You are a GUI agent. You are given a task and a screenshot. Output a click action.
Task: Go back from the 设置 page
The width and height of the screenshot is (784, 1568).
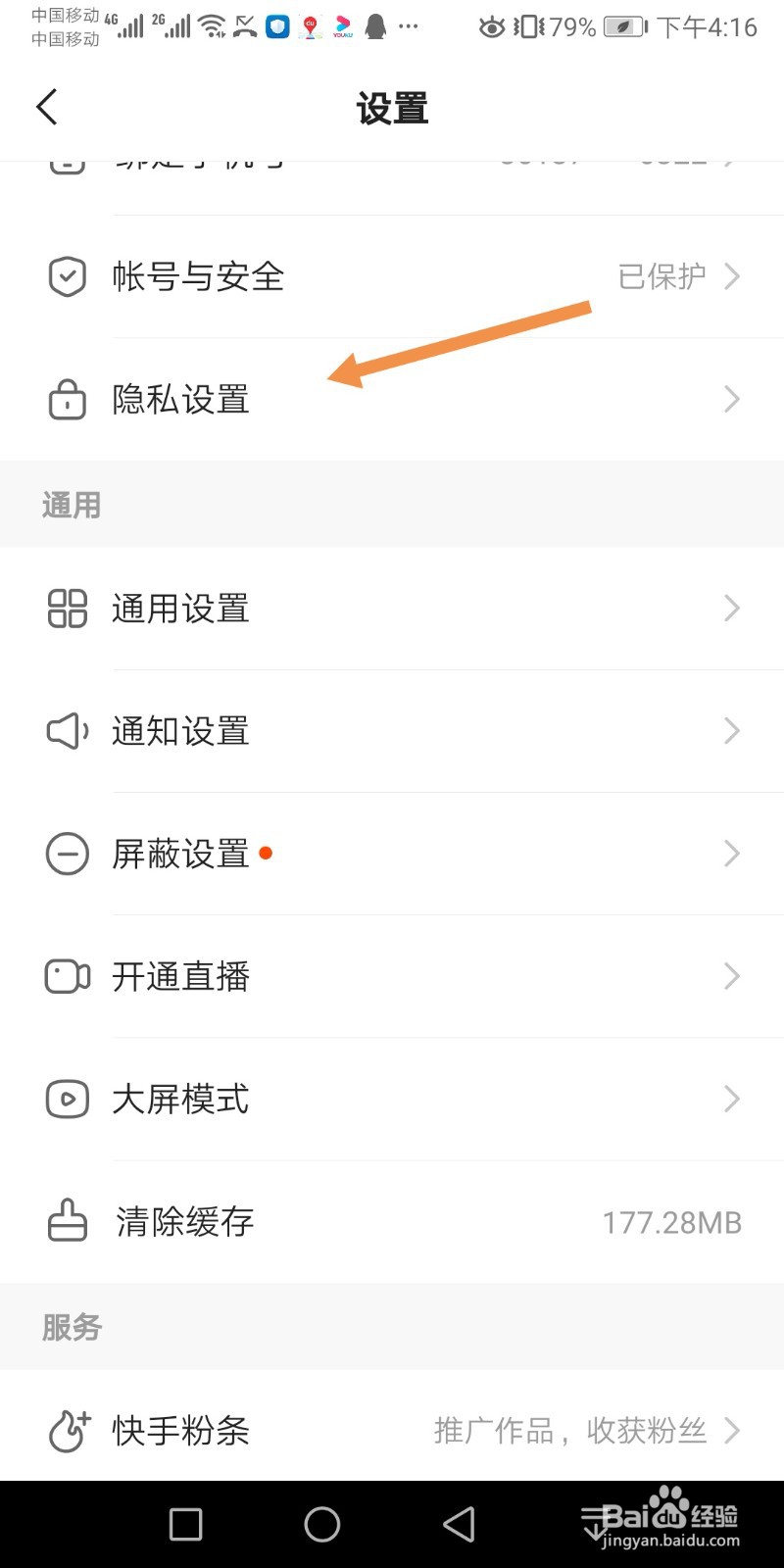47,107
